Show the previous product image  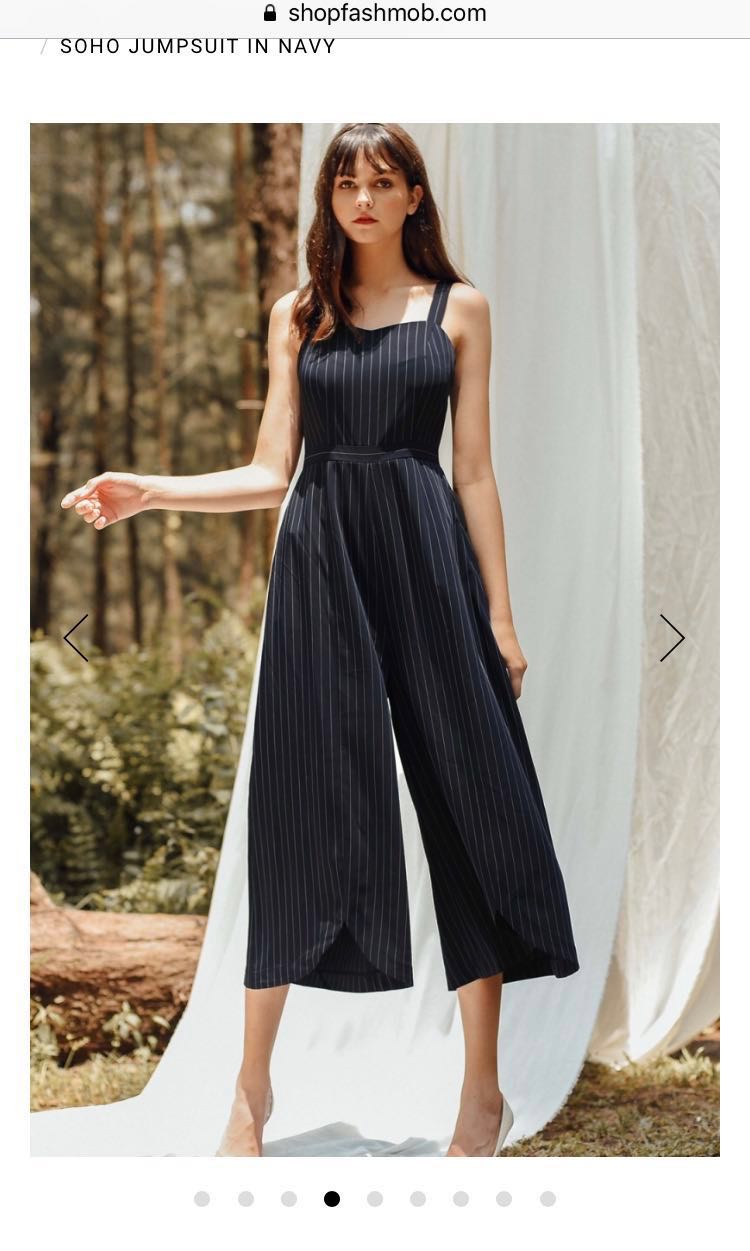pyautogui.click(x=76, y=638)
